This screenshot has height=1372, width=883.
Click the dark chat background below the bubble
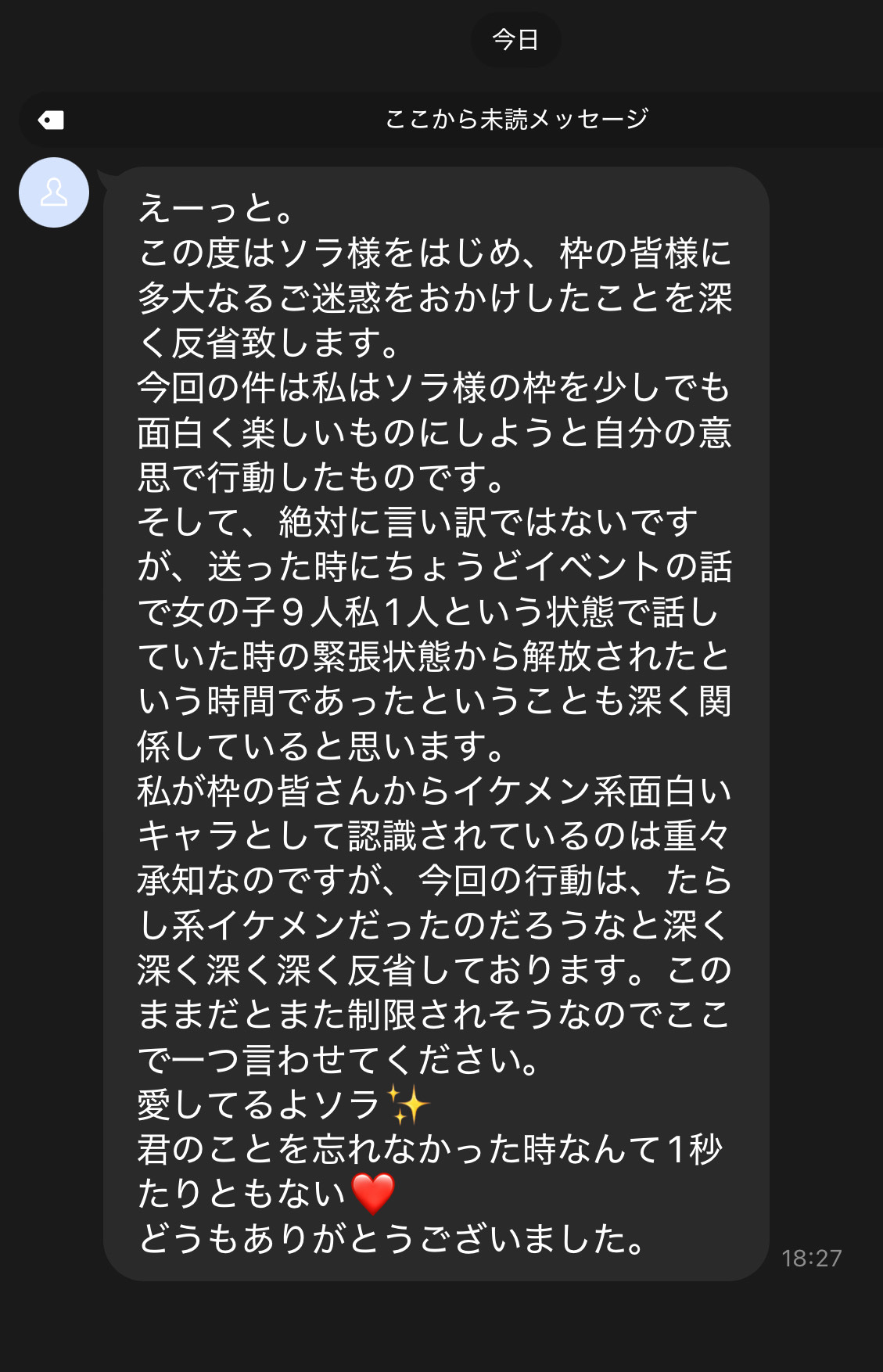click(438, 1330)
